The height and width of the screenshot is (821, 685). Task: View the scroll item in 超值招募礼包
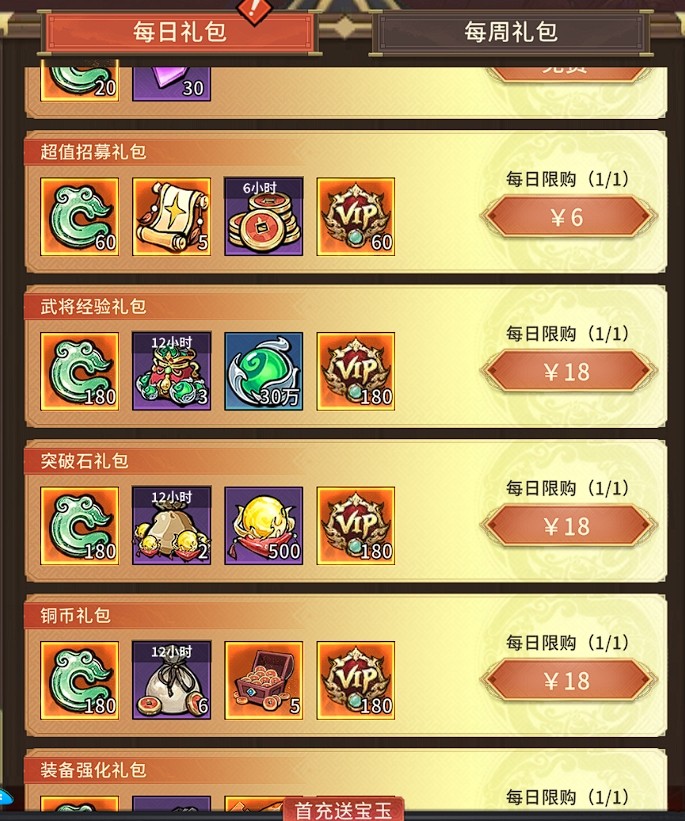point(171,217)
